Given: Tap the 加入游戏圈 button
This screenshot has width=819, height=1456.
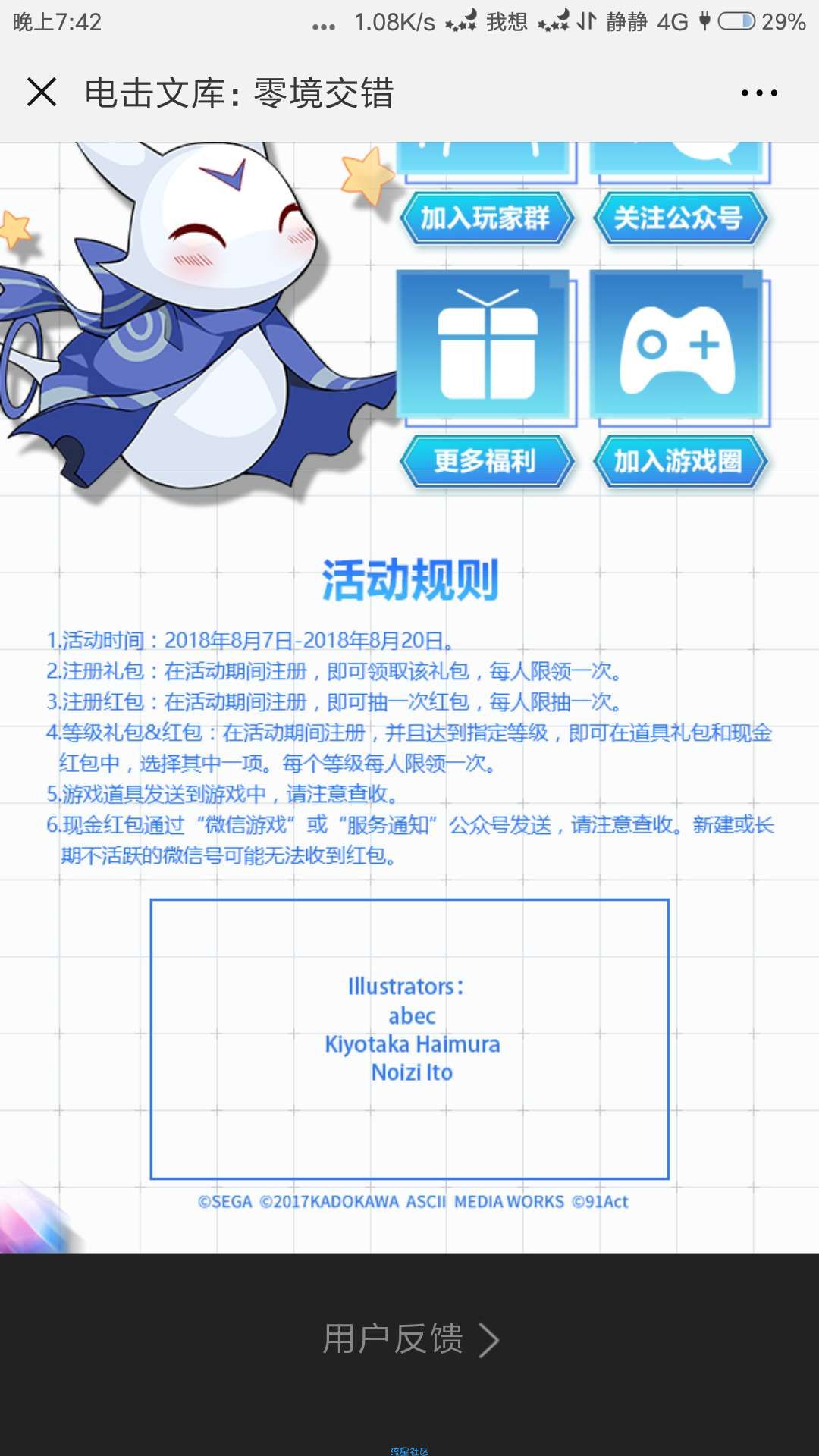Looking at the screenshot, I should coord(679,460).
